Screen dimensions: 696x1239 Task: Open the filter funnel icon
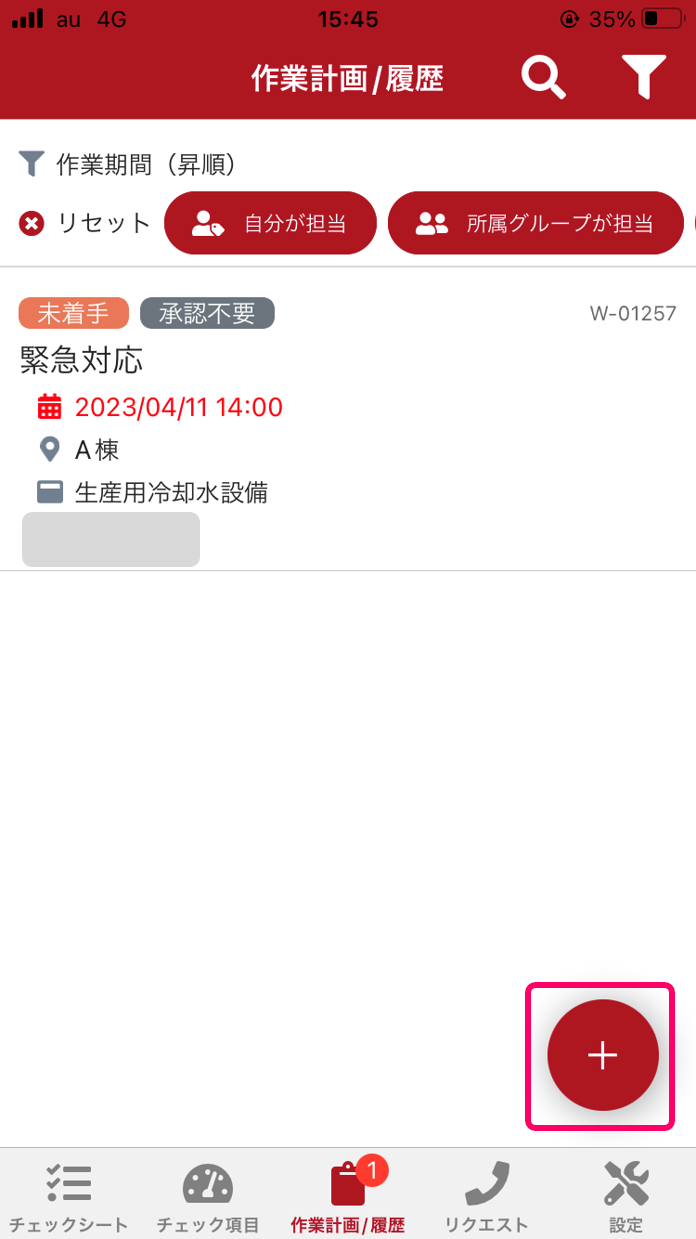[x=643, y=78]
